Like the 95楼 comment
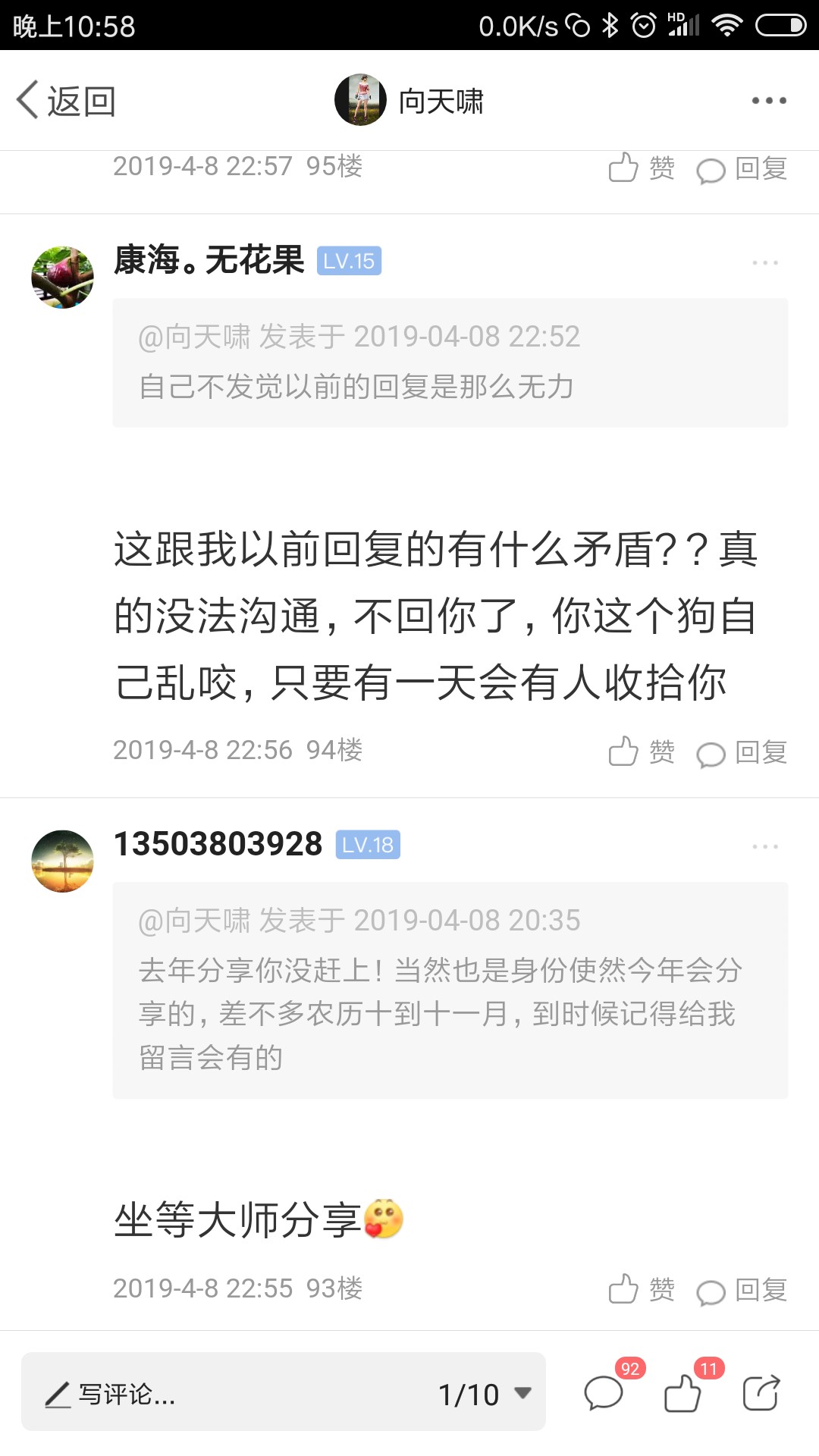Viewport: 819px width, 1456px height. point(642,168)
